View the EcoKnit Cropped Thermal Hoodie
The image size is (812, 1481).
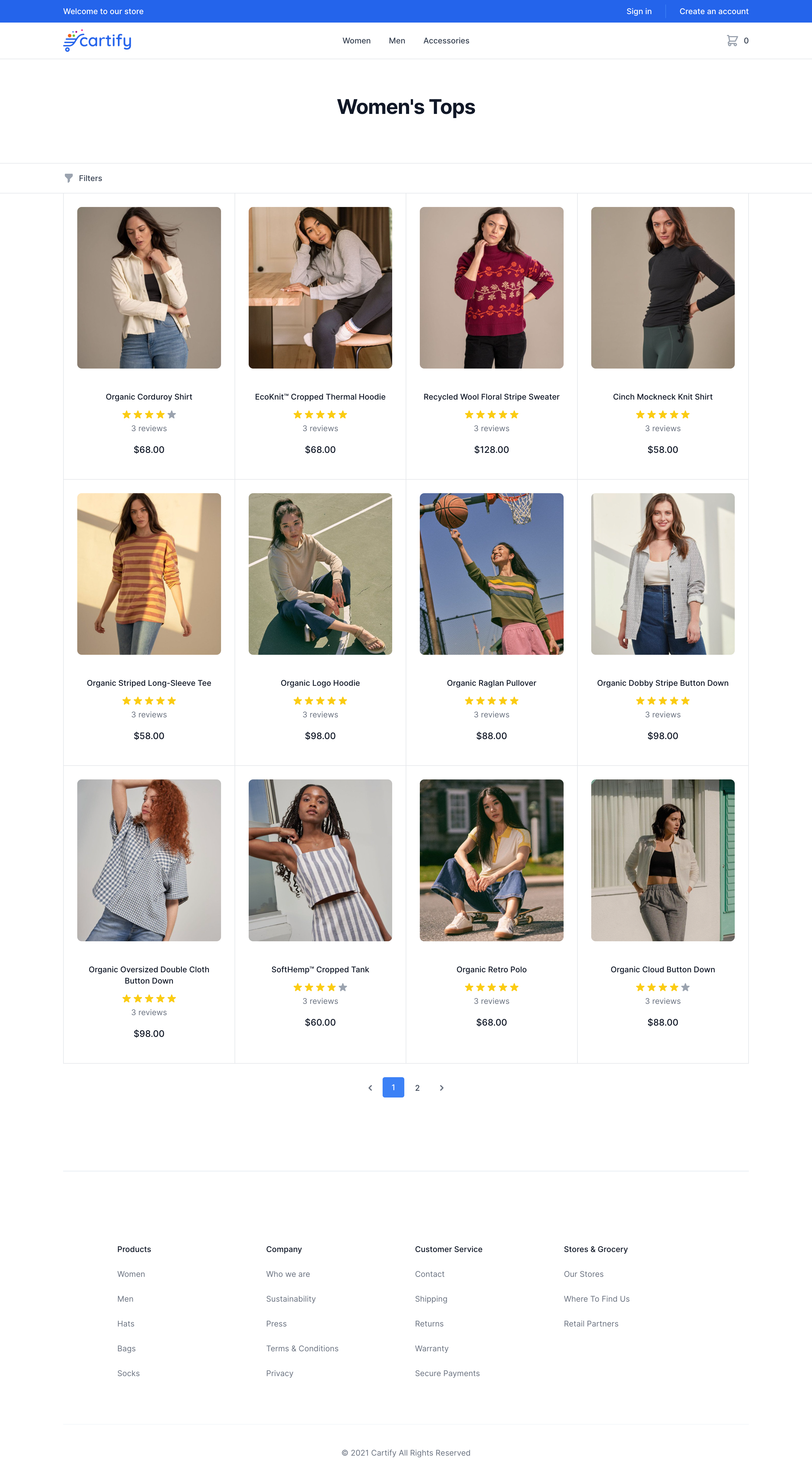pos(320,397)
